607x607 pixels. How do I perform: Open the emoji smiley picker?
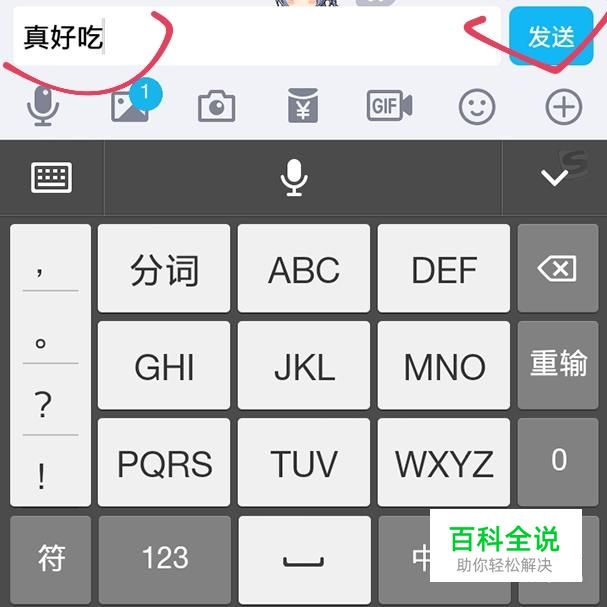coord(477,106)
